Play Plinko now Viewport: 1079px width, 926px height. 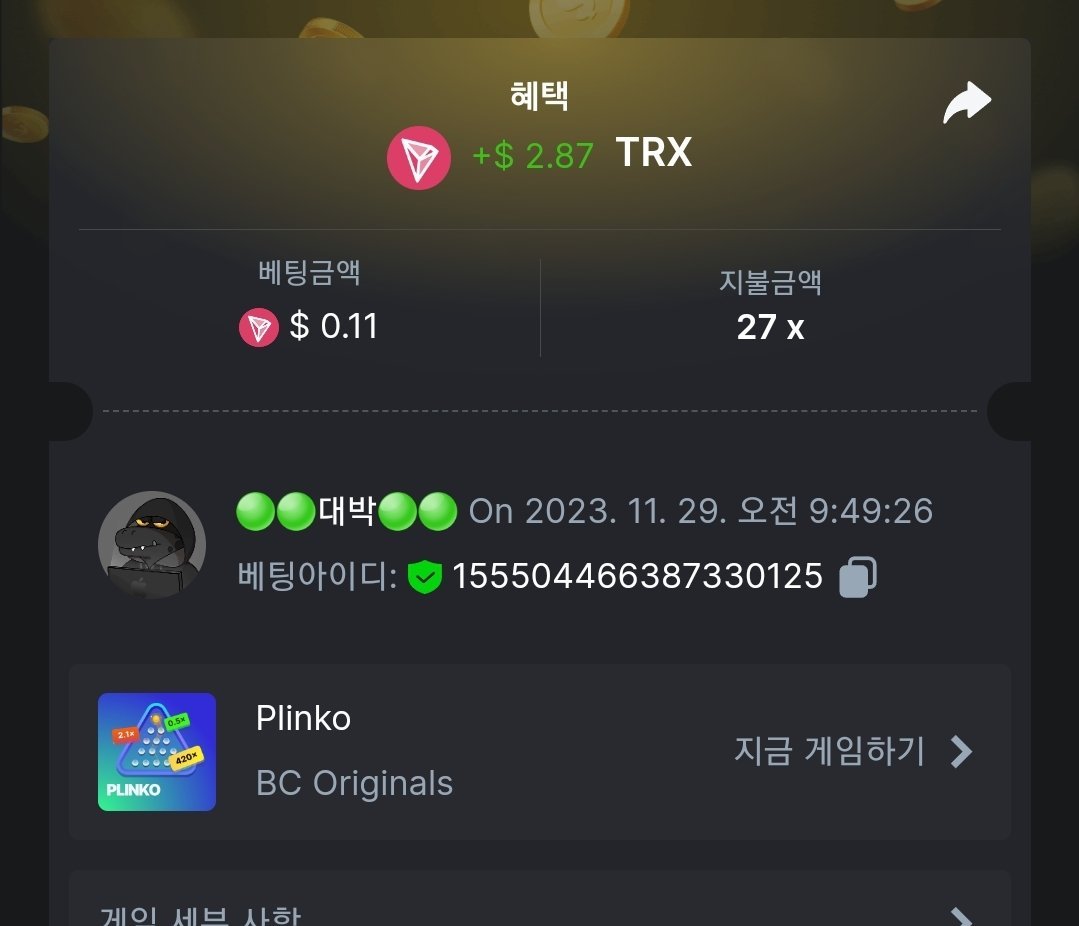(x=852, y=751)
